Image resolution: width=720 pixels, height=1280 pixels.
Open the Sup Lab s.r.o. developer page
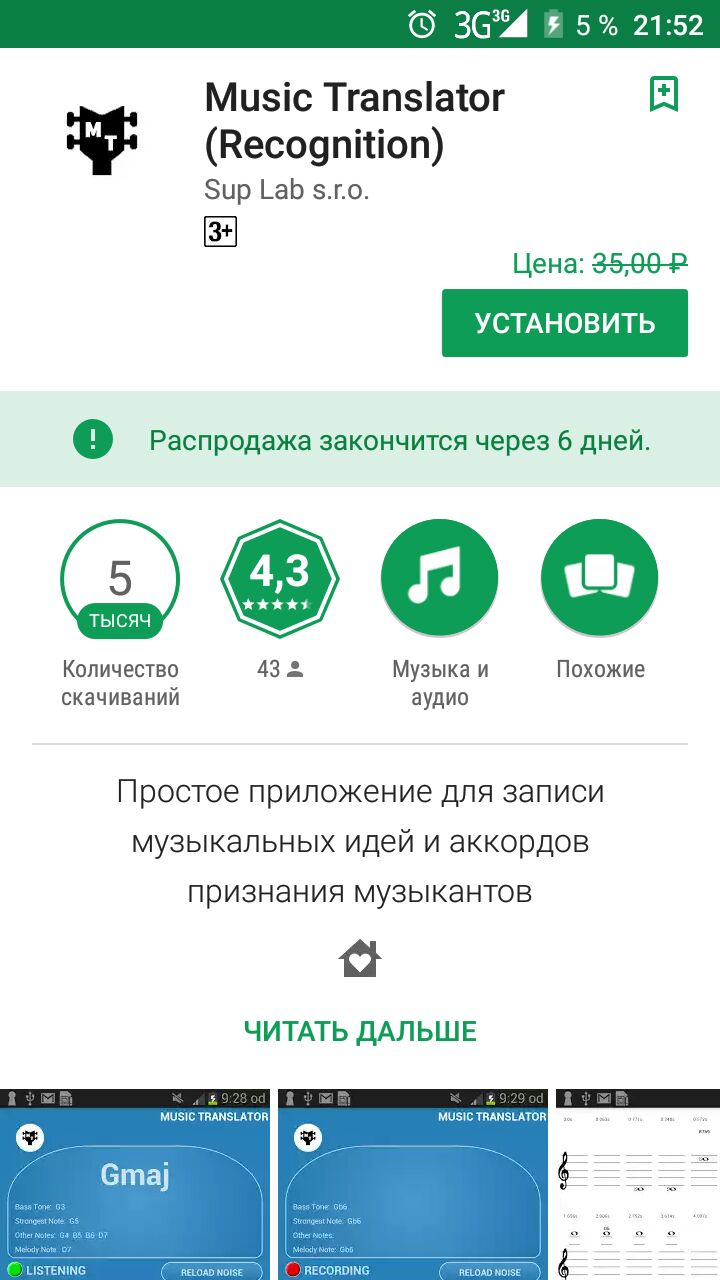tap(287, 189)
